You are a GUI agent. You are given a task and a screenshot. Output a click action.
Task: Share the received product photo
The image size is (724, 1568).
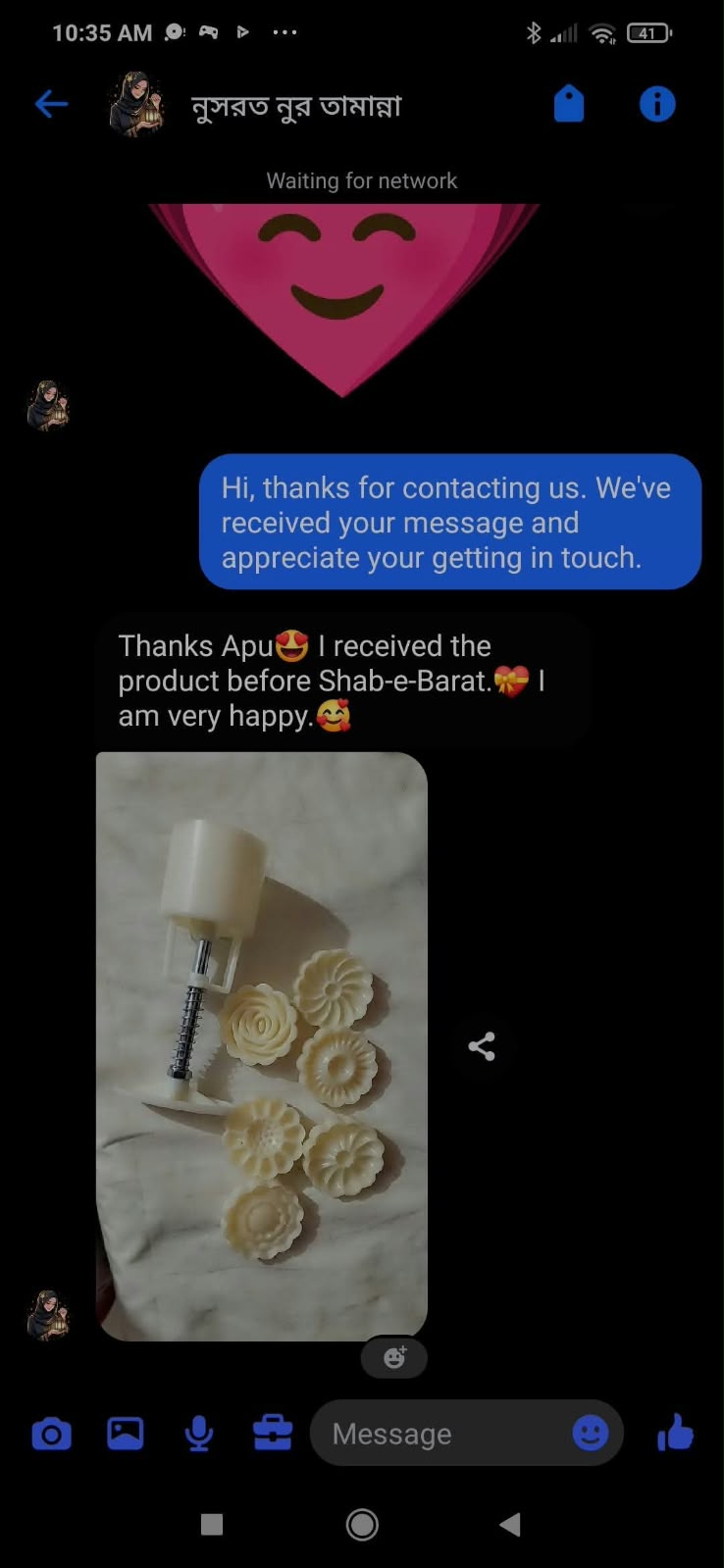482,1046
